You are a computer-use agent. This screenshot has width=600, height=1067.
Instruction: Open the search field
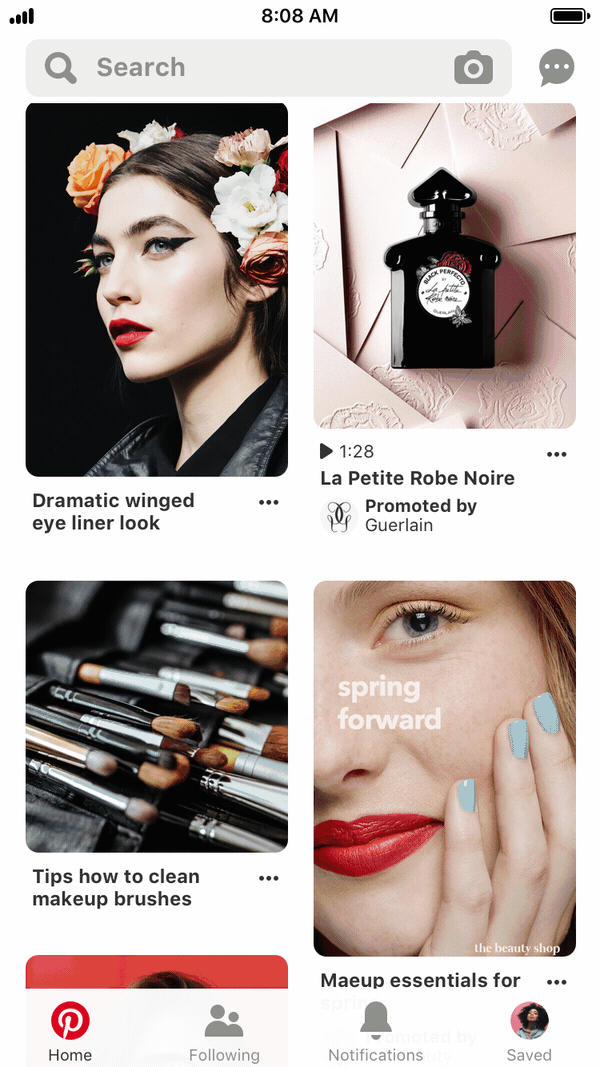pos(240,68)
